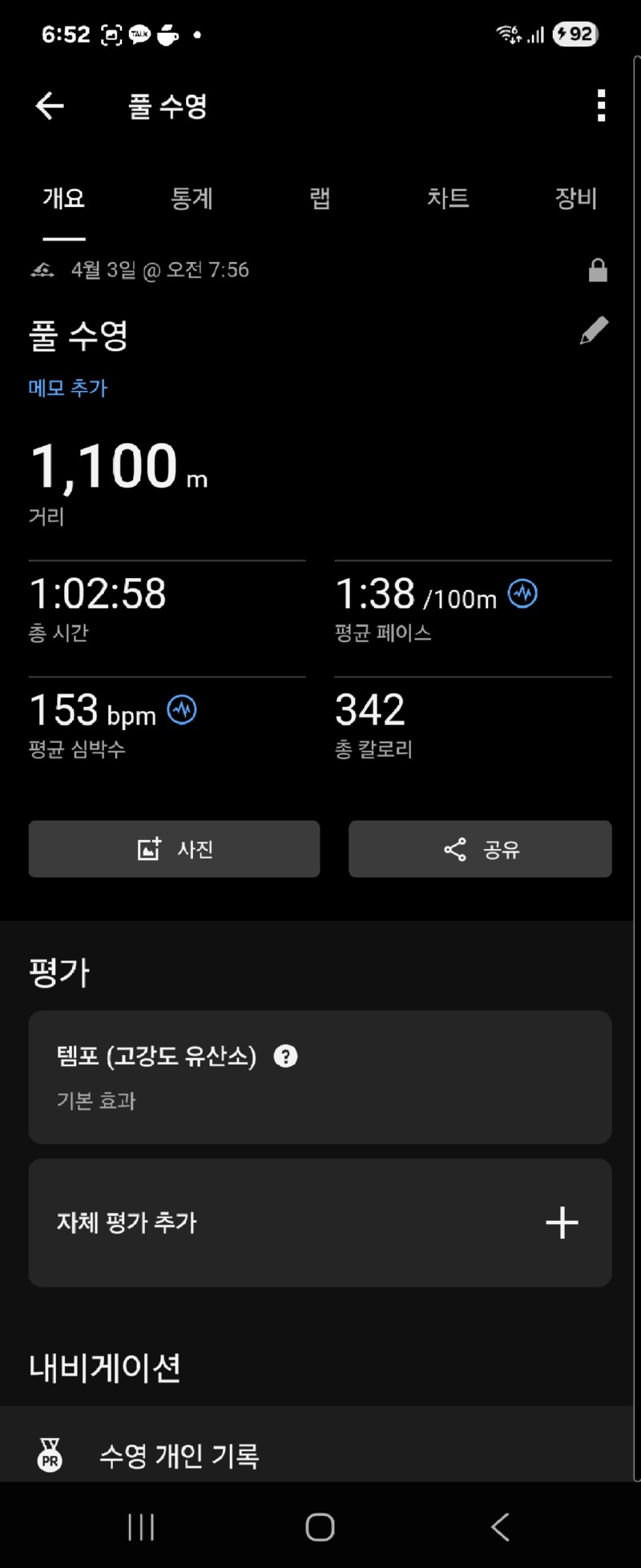
Task: Add a photo with the 사진 button
Action: pos(174,849)
